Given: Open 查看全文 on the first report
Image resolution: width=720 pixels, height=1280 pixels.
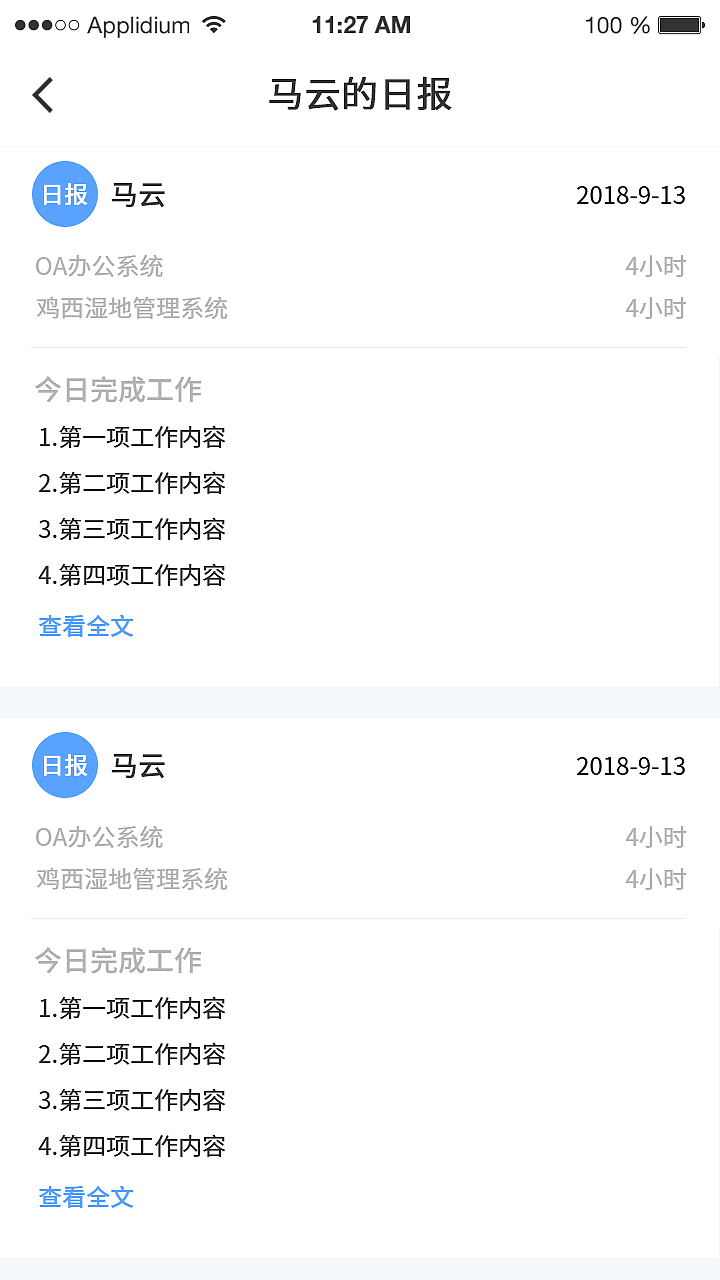Looking at the screenshot, I should click(85, 626).
